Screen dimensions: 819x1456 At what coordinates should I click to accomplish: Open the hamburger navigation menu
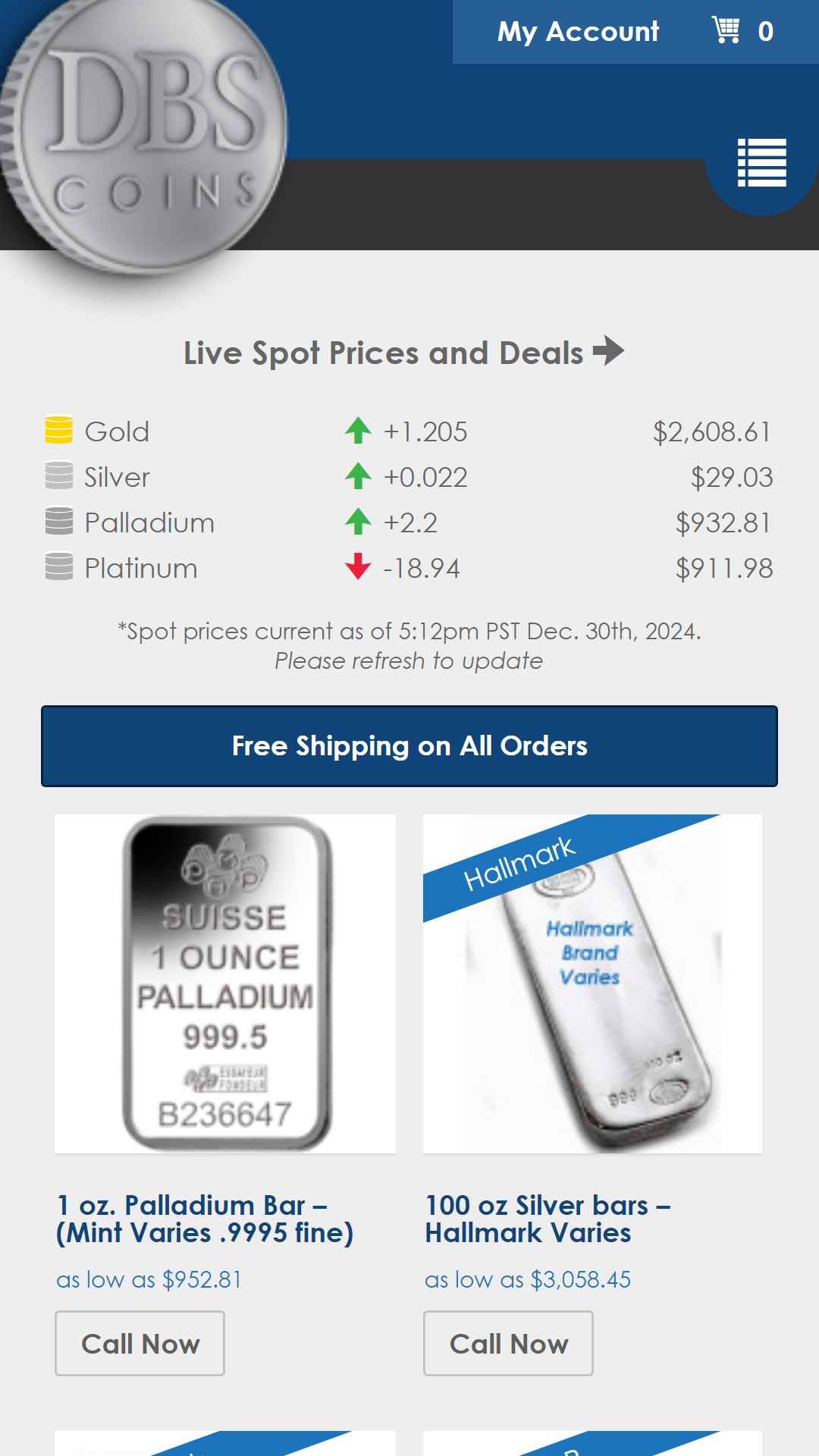(x=761, y=162)
